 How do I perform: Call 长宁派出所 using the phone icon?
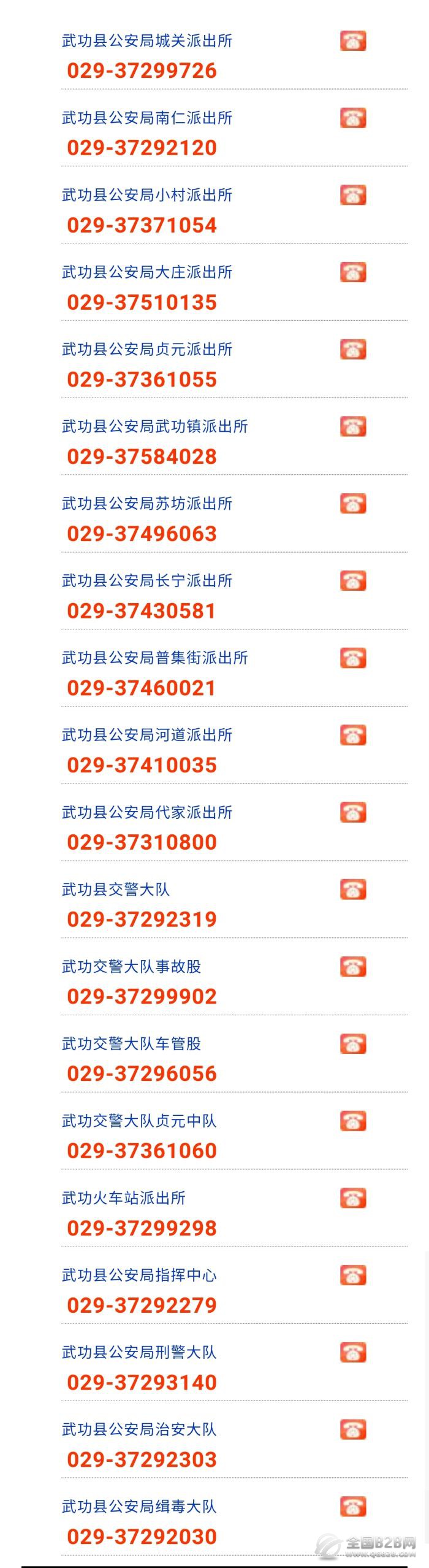(353, 581)
